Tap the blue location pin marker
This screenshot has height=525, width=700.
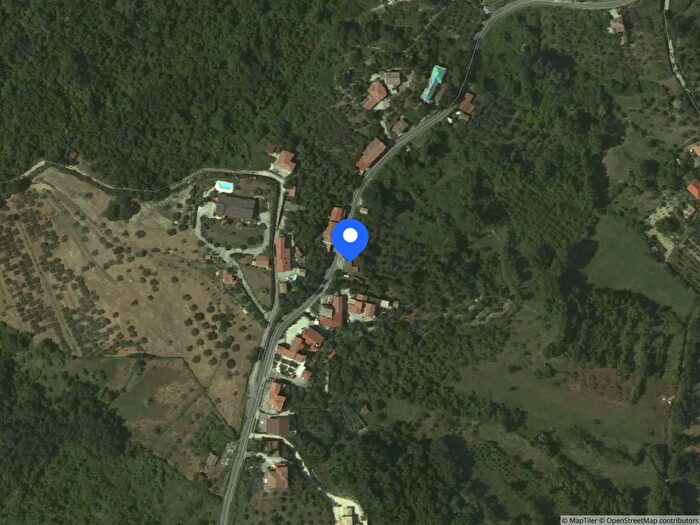[x=350, y=238]
